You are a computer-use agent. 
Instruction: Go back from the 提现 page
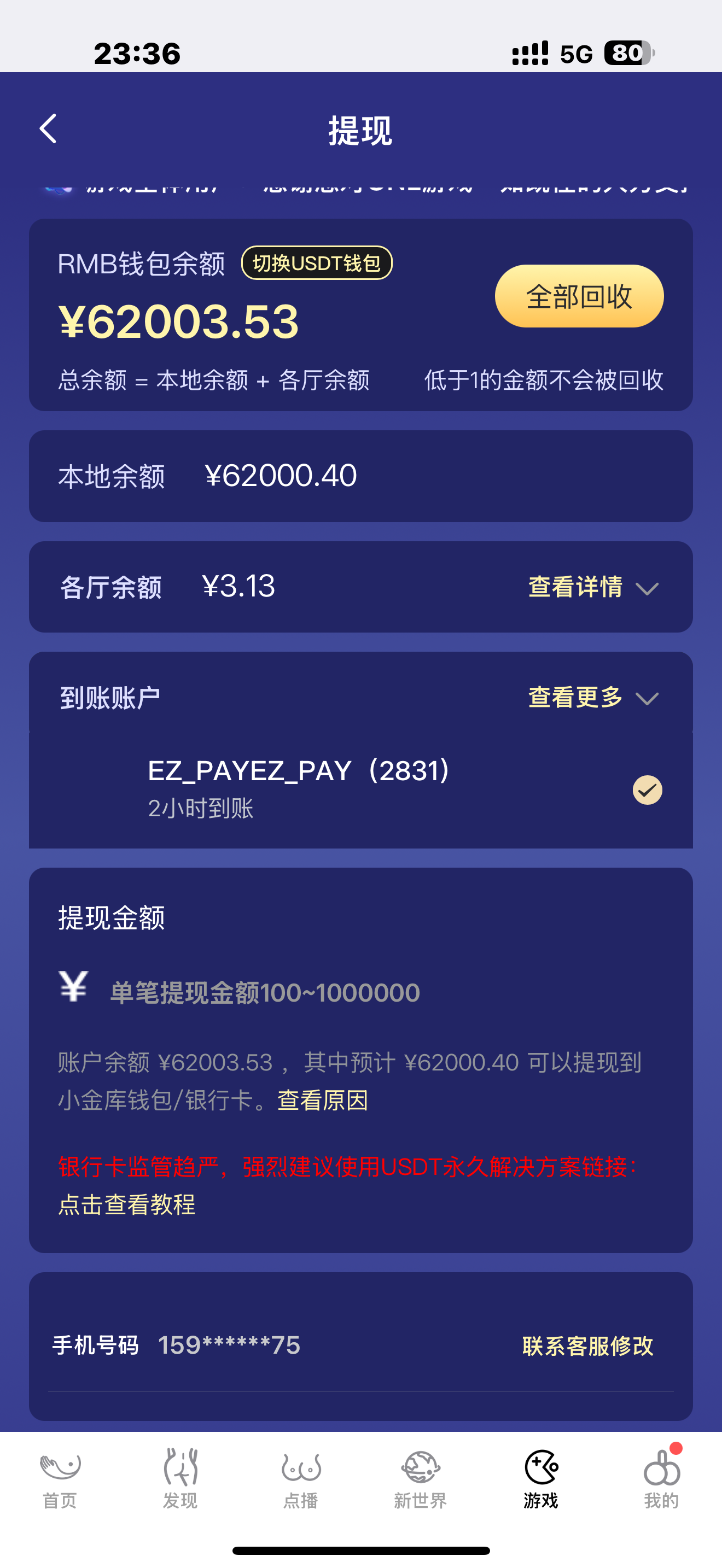click(48, 129)
